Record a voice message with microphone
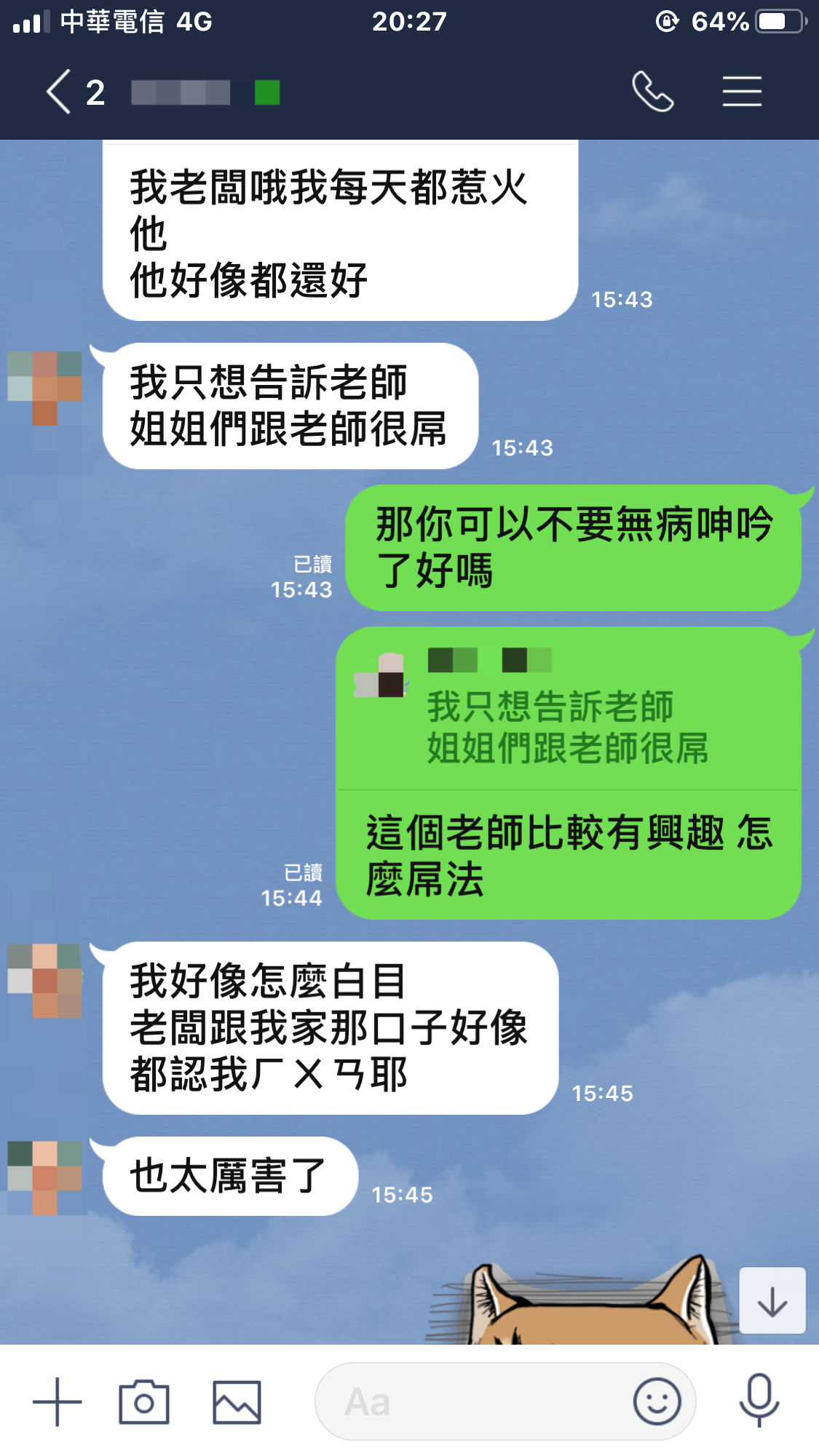 [759, 1400]
